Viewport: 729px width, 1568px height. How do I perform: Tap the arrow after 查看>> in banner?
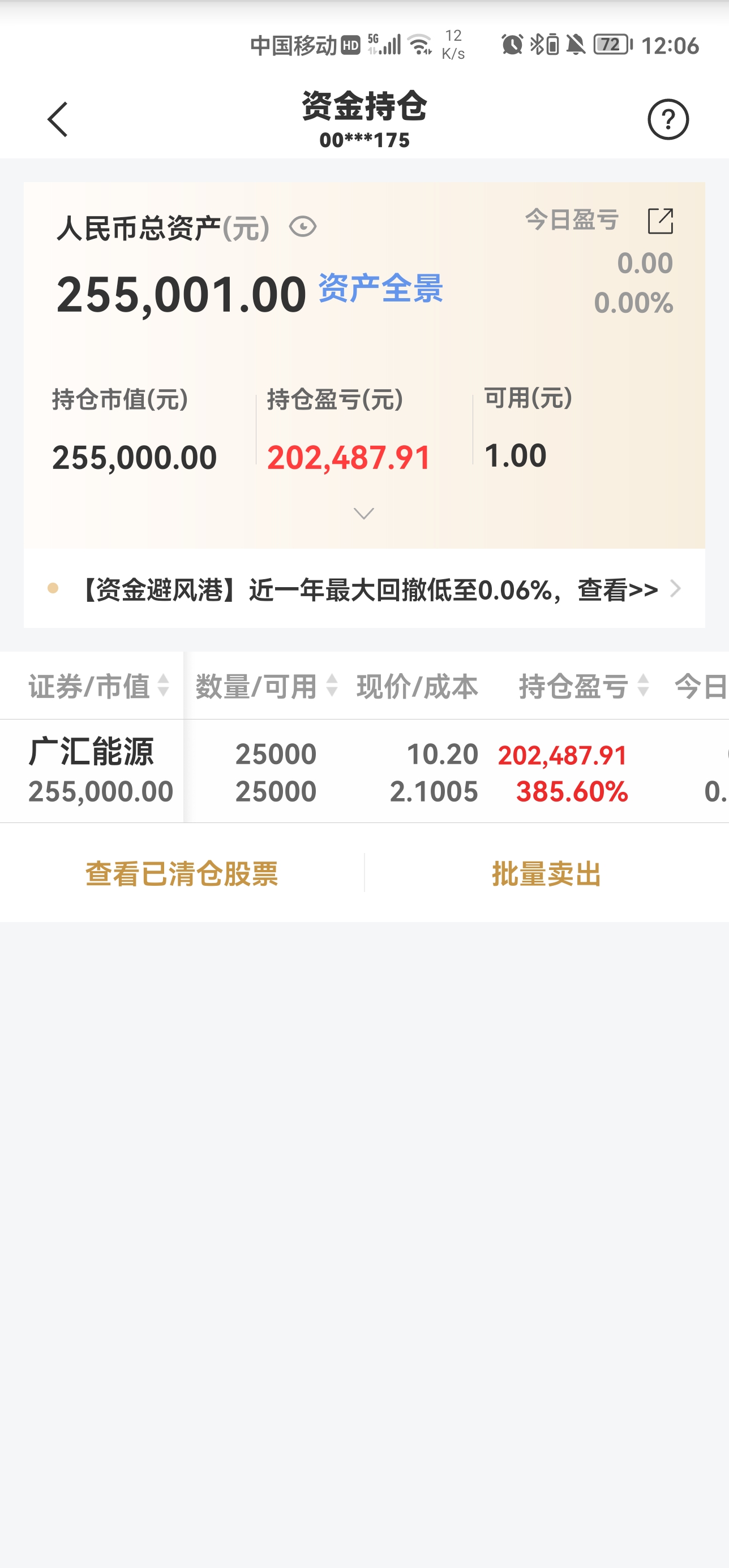[676, 589]
